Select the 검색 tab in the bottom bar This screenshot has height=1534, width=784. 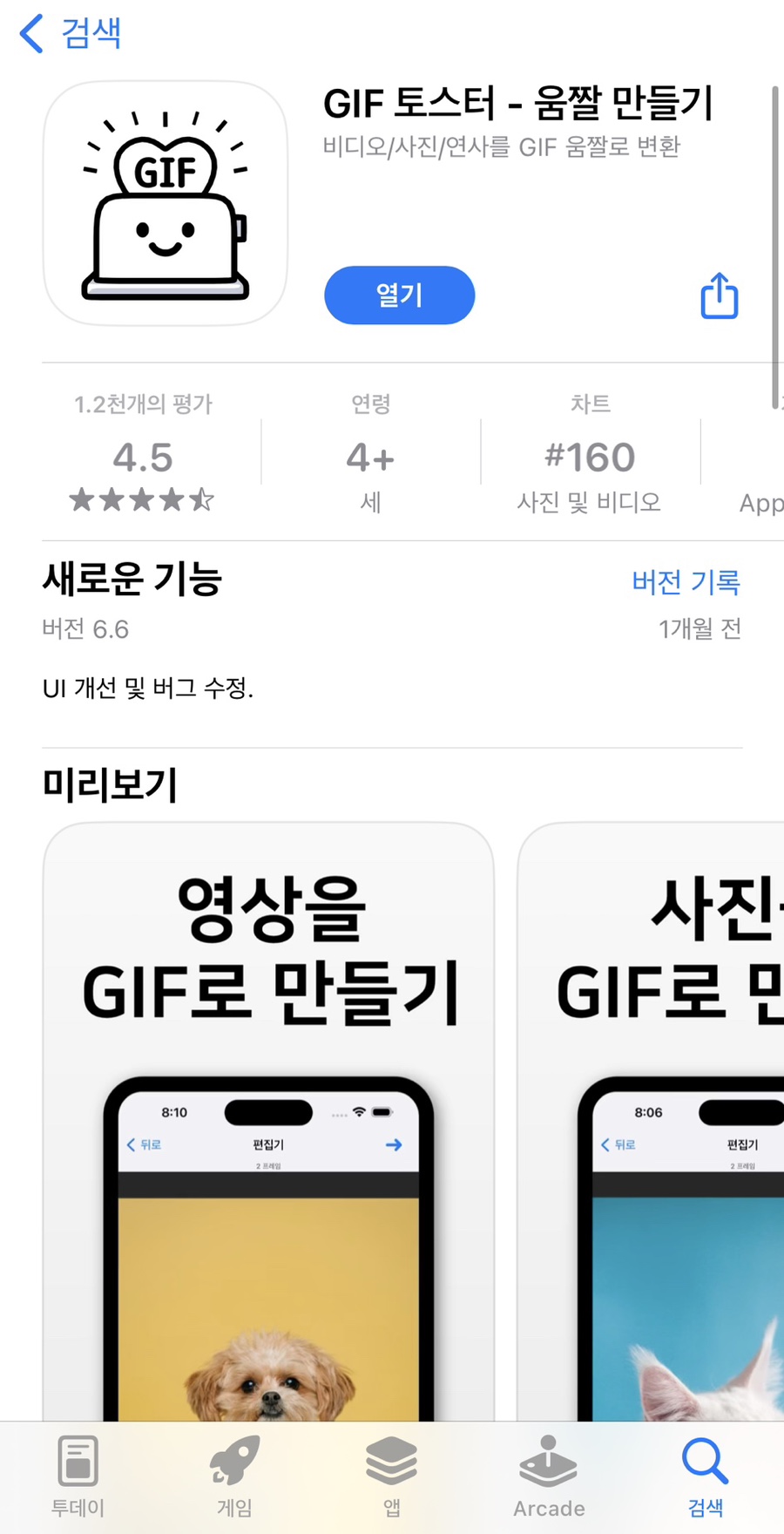pyautogui.click(x=706, y=1477)
